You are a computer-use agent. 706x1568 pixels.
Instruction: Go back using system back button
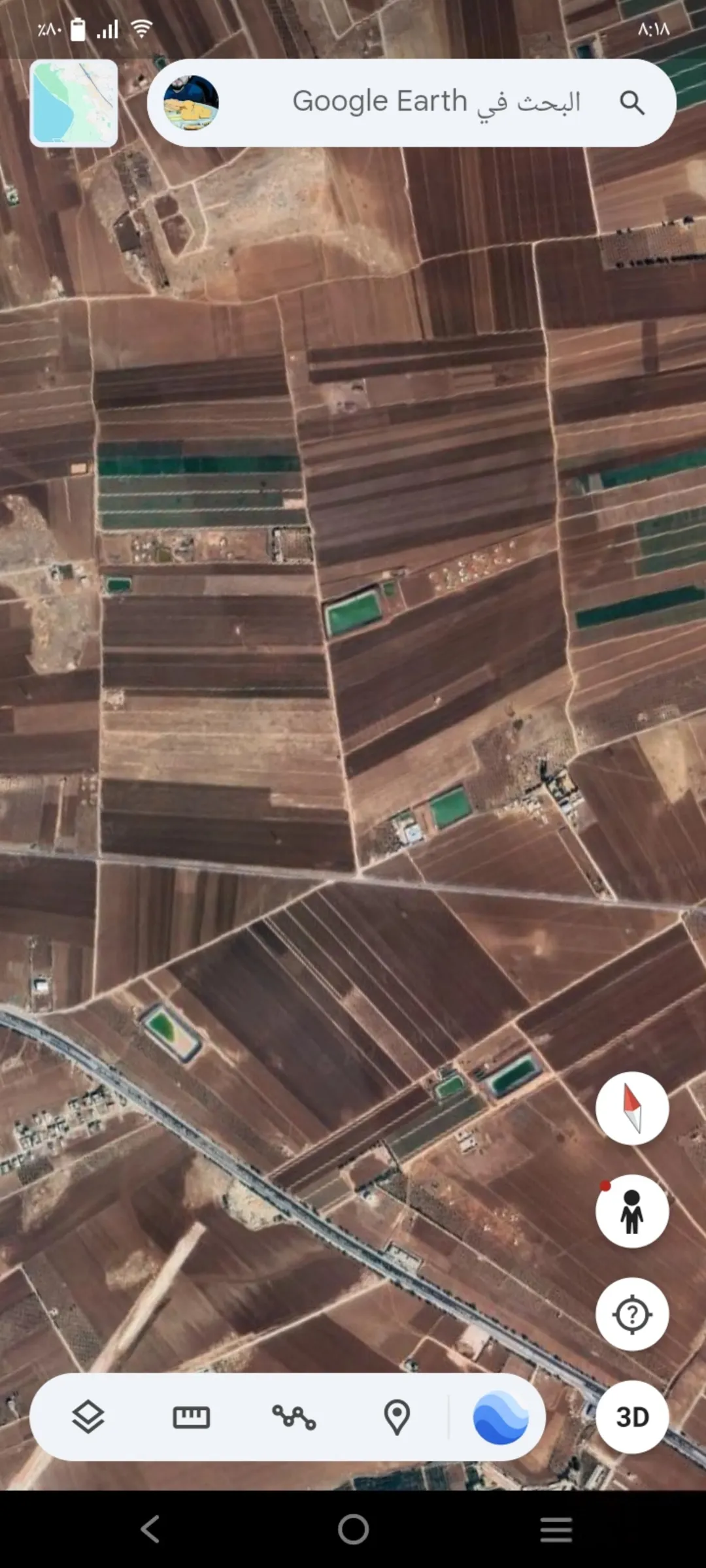click(x=150, y=1529)
